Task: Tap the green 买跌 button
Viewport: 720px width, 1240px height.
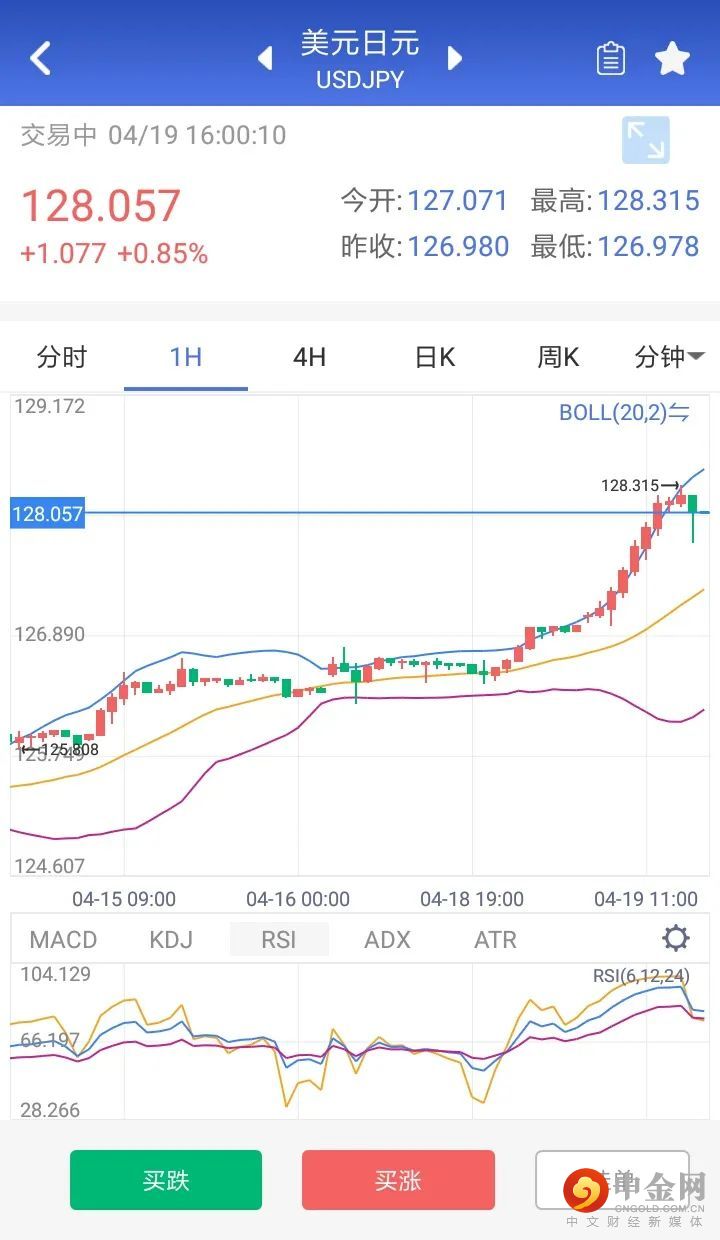Action: tap(166, 1180)
